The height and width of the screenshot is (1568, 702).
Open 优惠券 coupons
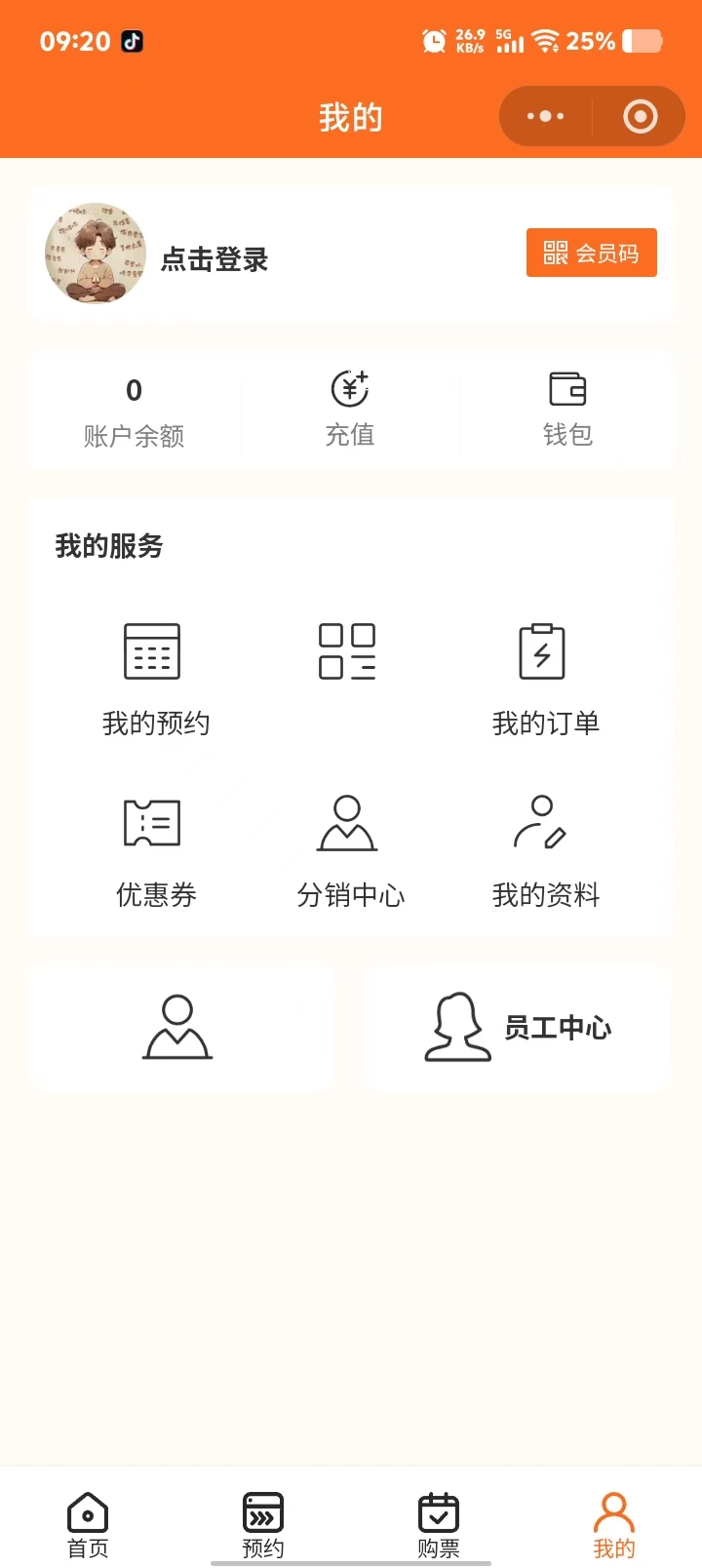[x=156, y=850]
